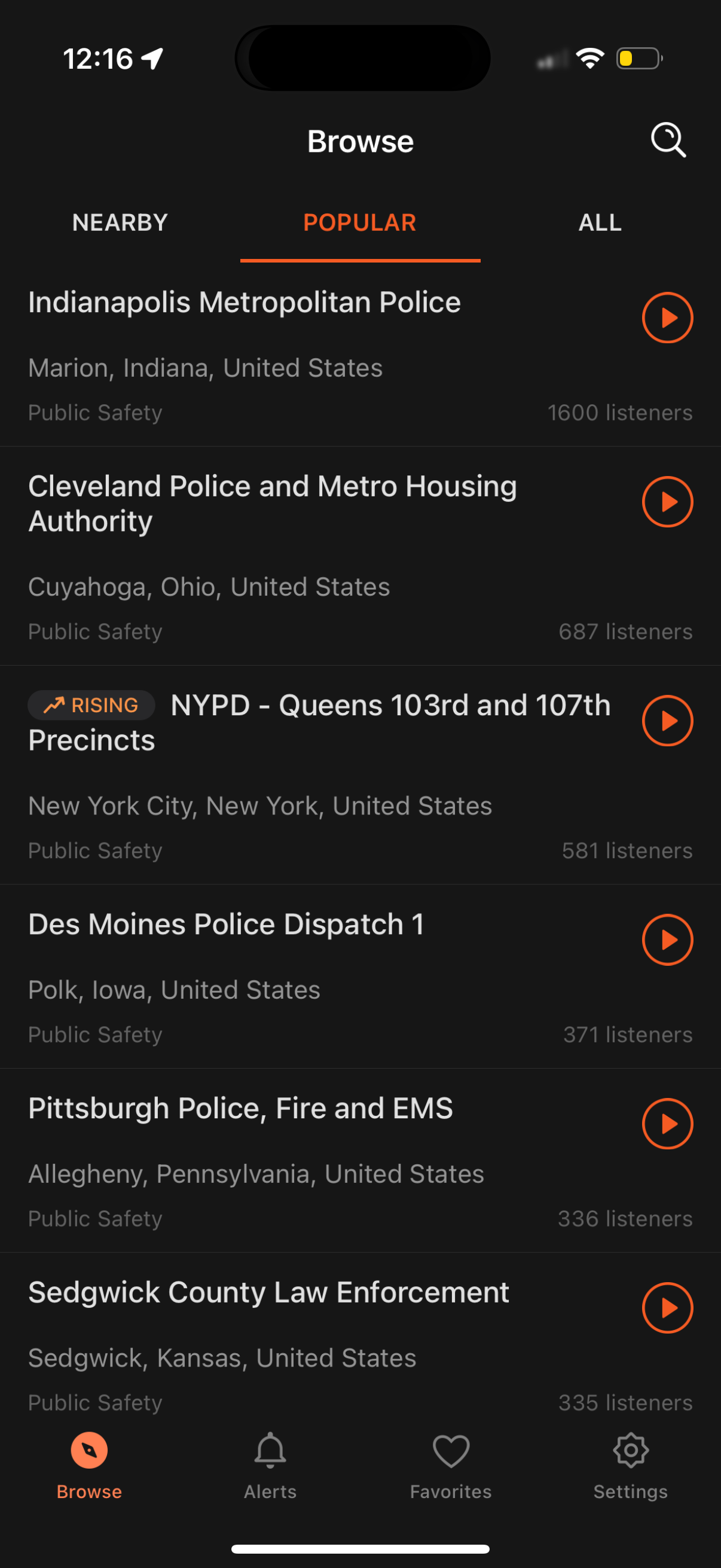Play the NYPD Queens 103rd and 107th feed
The width and height of the screenshot is (721, 1568).
(667, 721)
